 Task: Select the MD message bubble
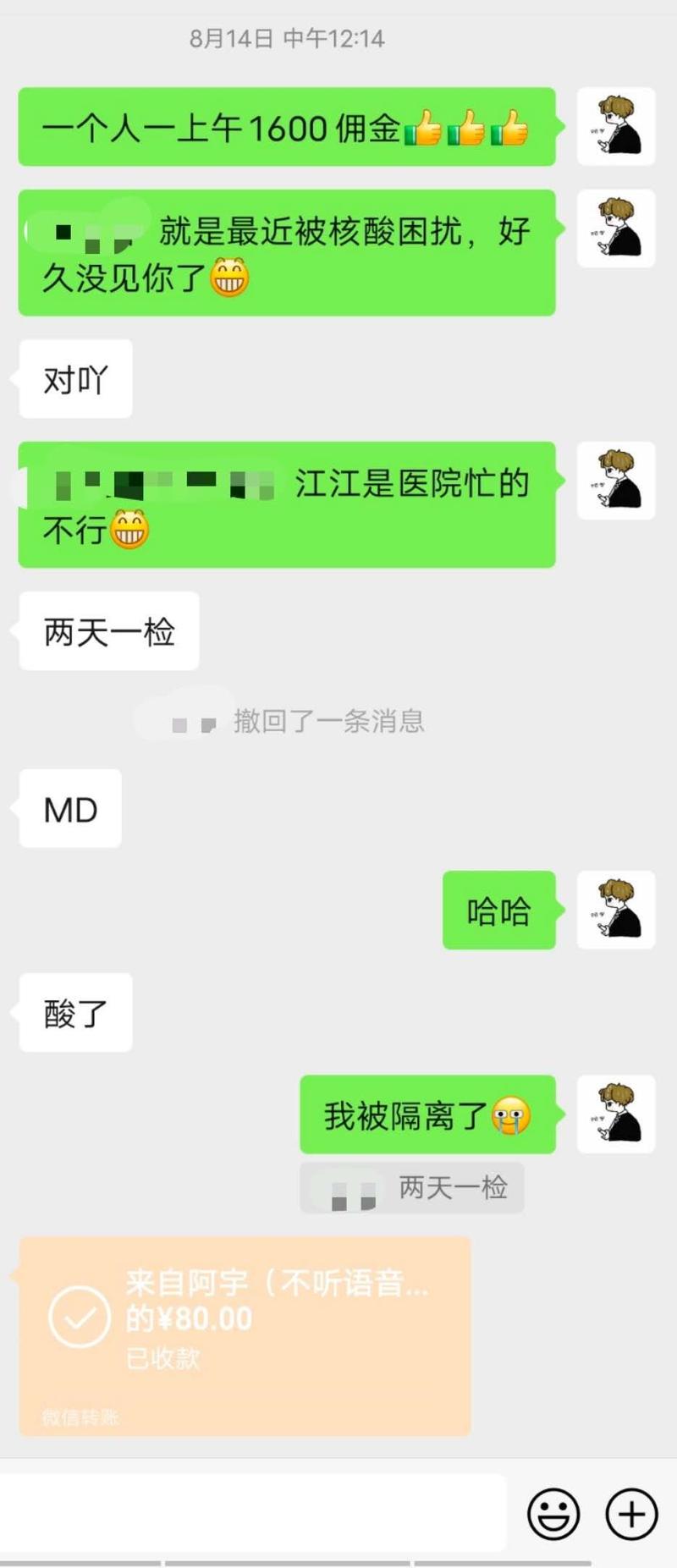click(x=69, y=809)
